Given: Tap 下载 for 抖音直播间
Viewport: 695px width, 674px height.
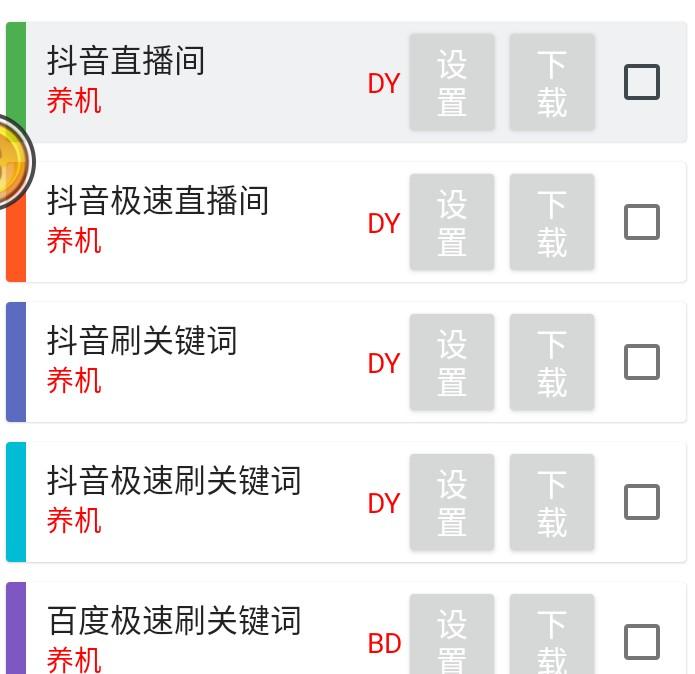Looking at the screenshot, I should coord(552,82).
